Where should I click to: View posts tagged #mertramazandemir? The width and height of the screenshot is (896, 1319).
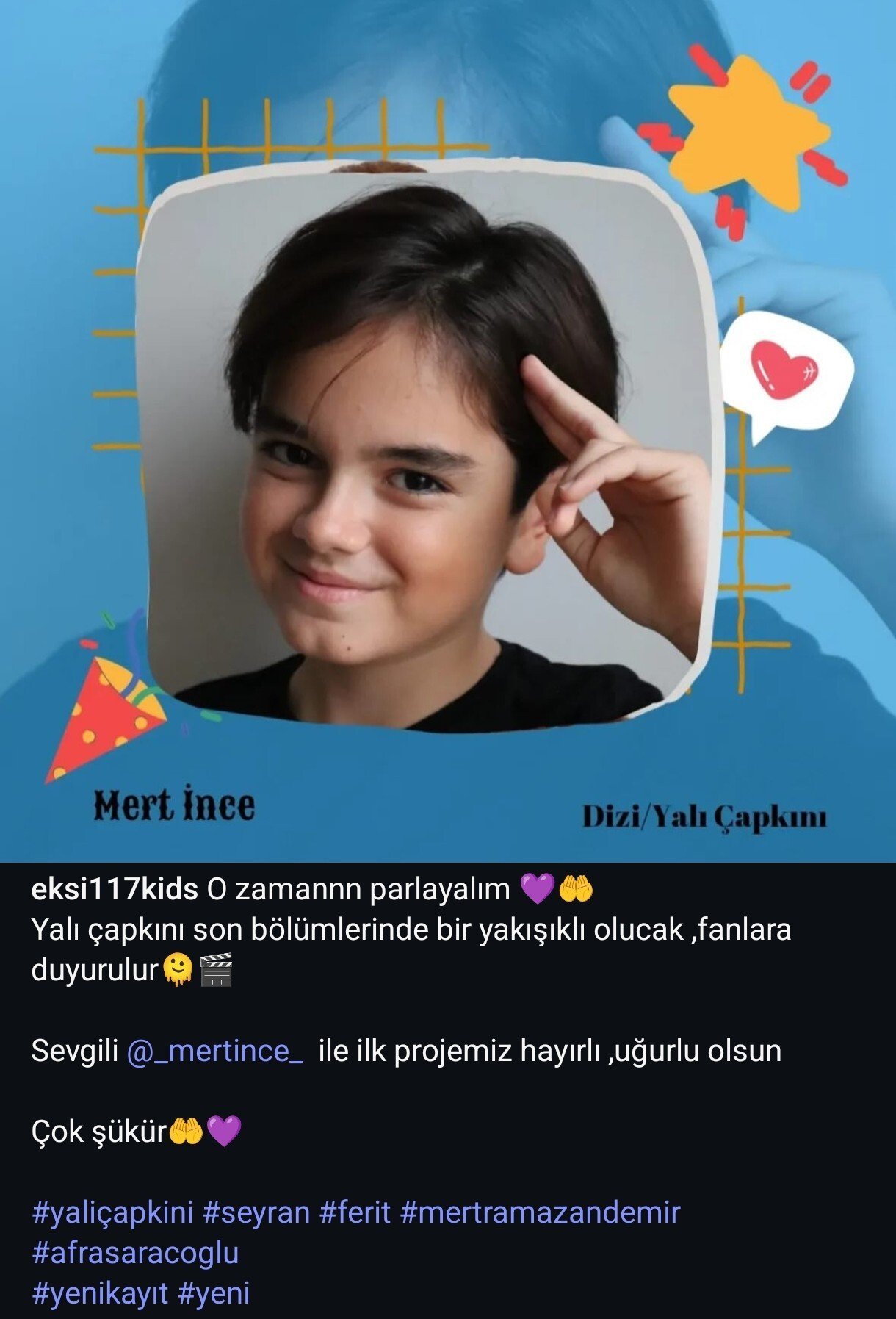pos(540,1212)
